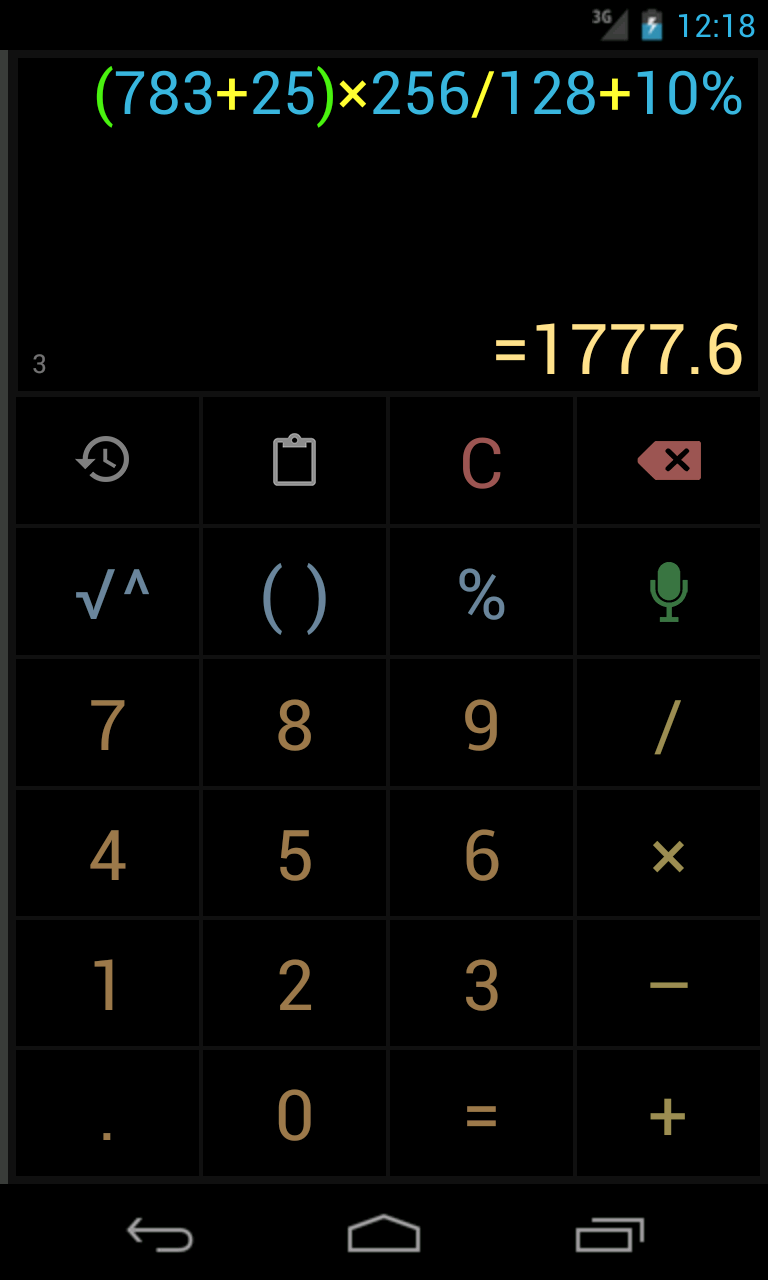The height and width of the screenshot is (1280, 768).
Task: Insert a decimal point
Action: coord(107,1113)
